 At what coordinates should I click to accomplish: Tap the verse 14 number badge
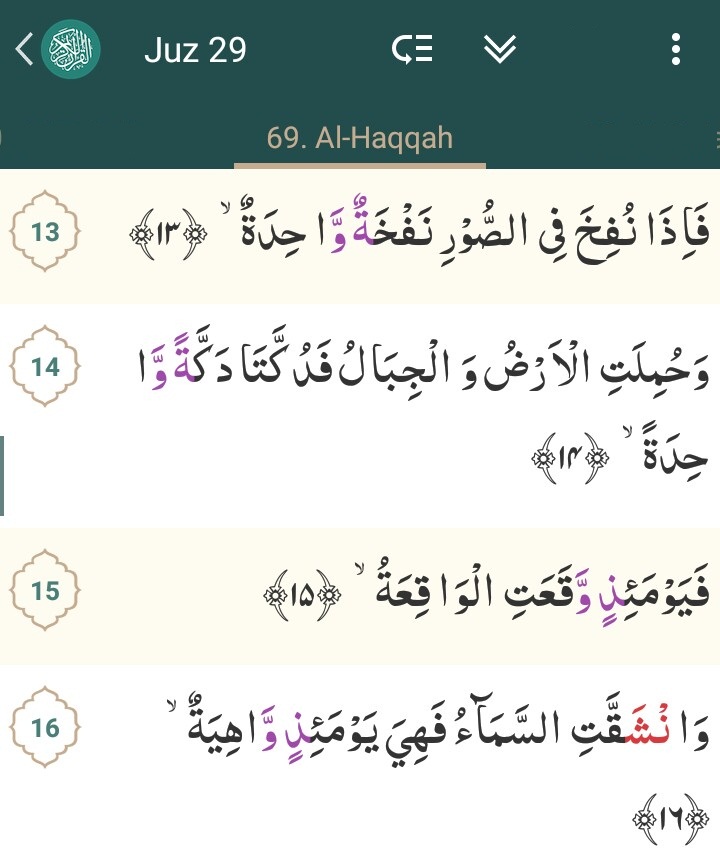[x=45, y=367]
